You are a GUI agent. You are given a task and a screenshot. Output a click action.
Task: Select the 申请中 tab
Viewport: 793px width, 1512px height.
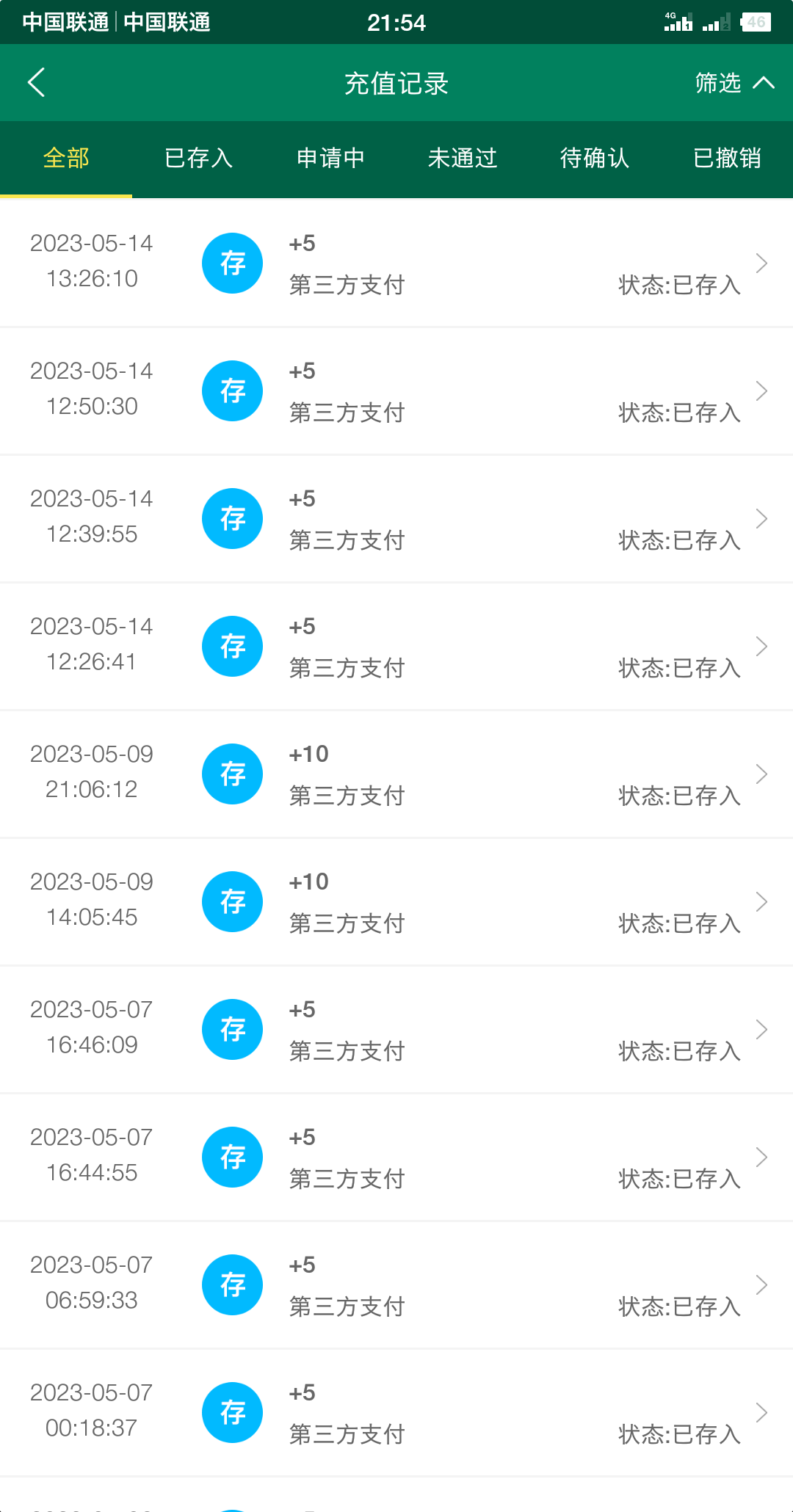point(330,158)
